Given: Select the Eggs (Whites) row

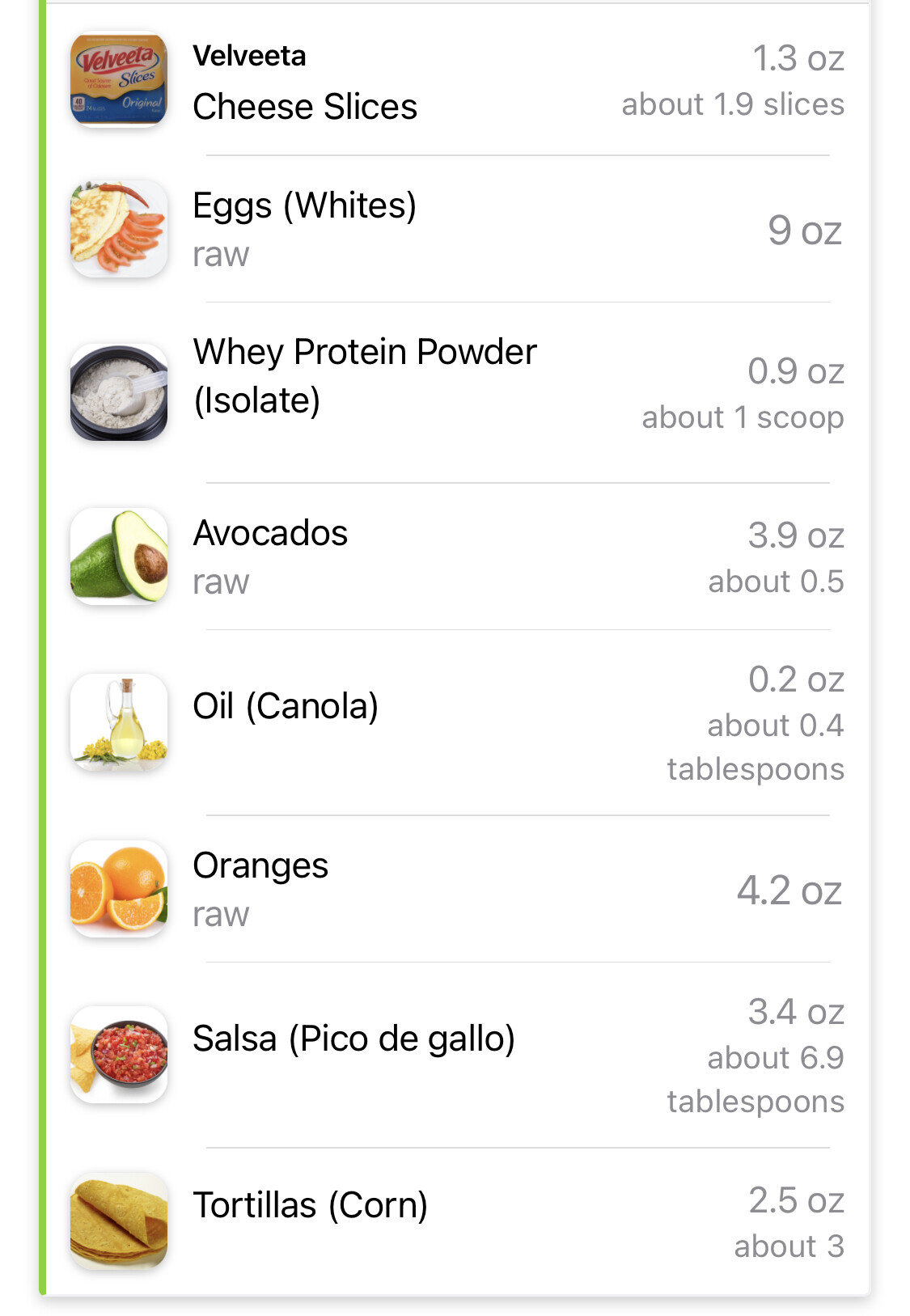Looking at the screenshot, I should (304, 229).
